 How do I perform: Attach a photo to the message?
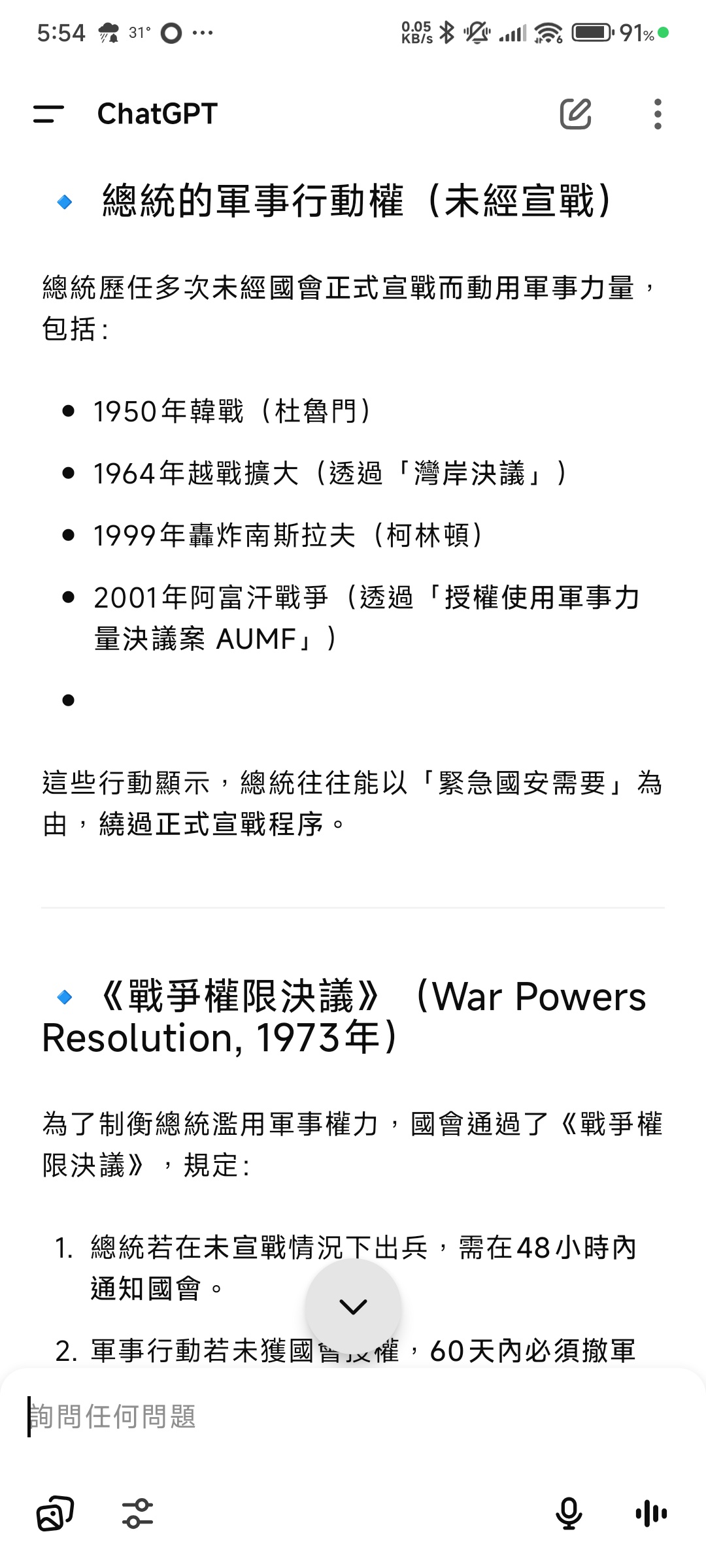coord(55,1513)
